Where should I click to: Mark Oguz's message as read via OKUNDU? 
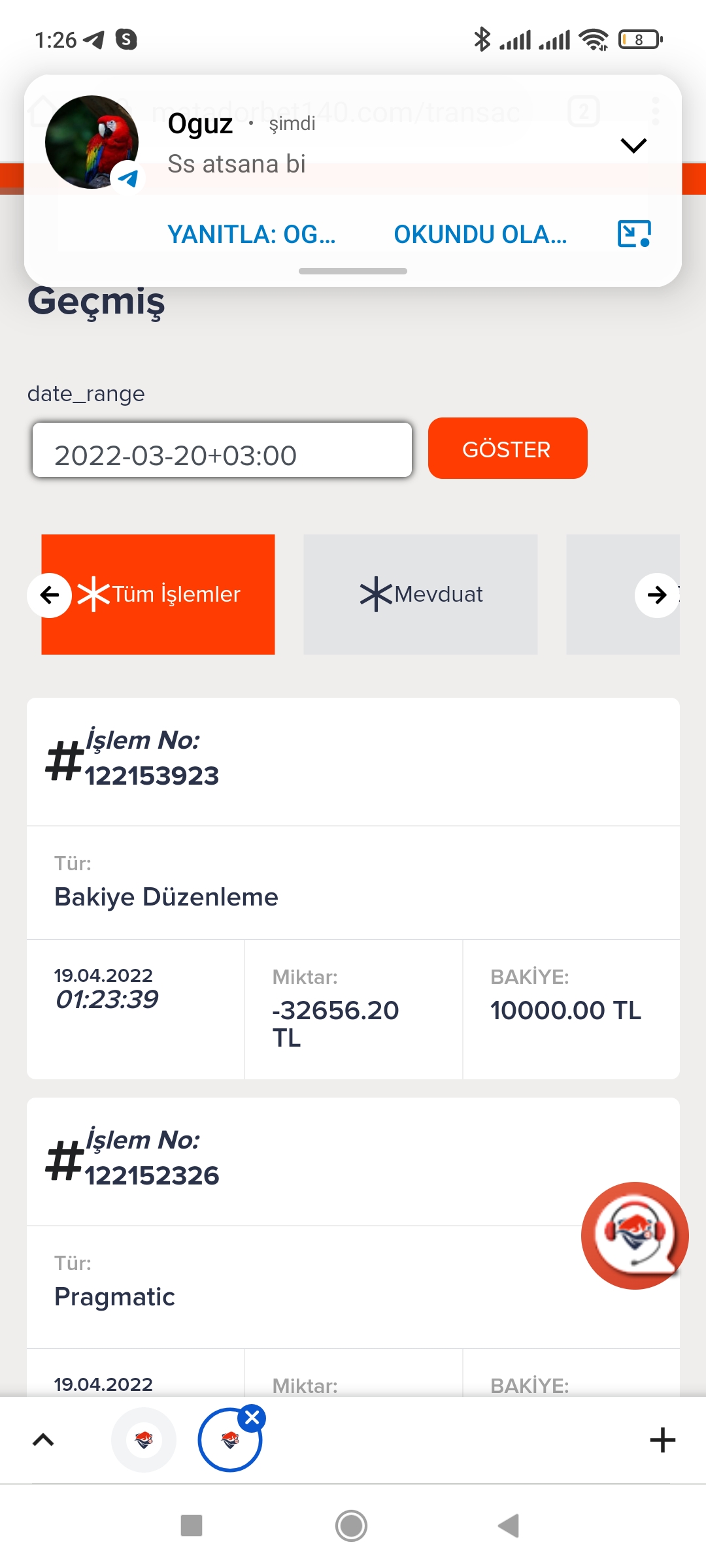[x=480, y=234]
